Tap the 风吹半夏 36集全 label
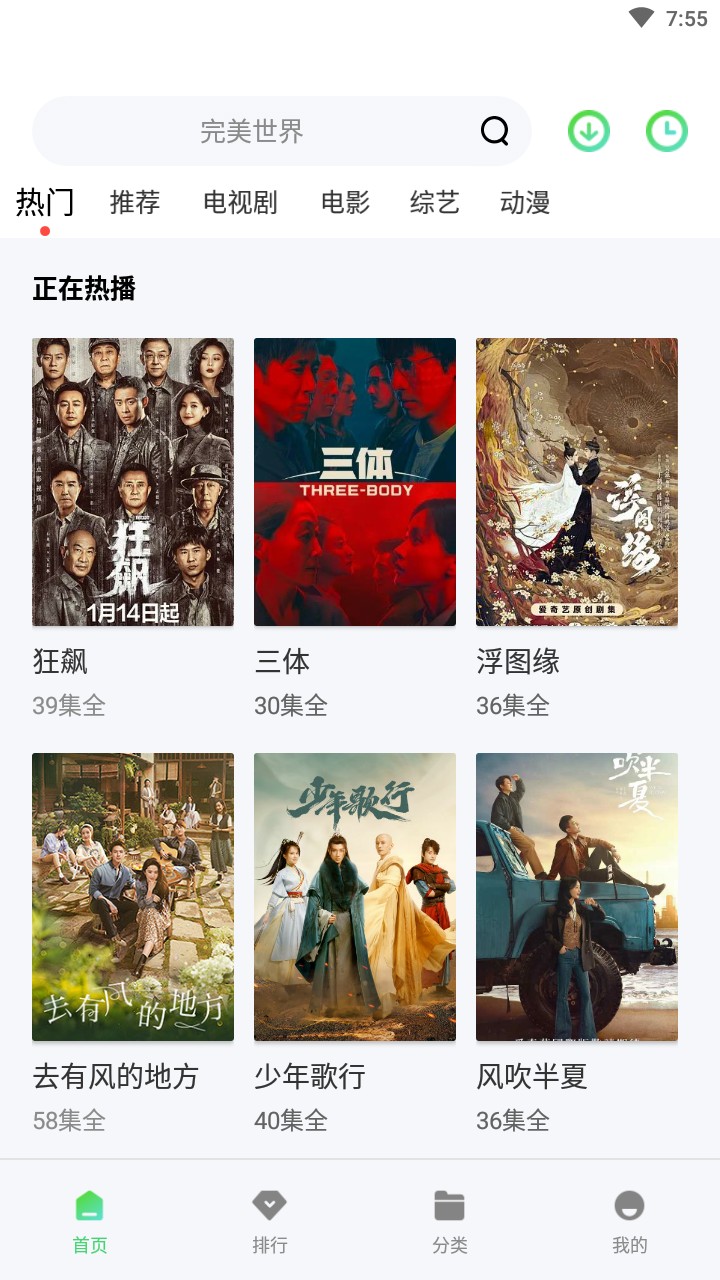The image size is (720, 1280). pos(511,1121)
